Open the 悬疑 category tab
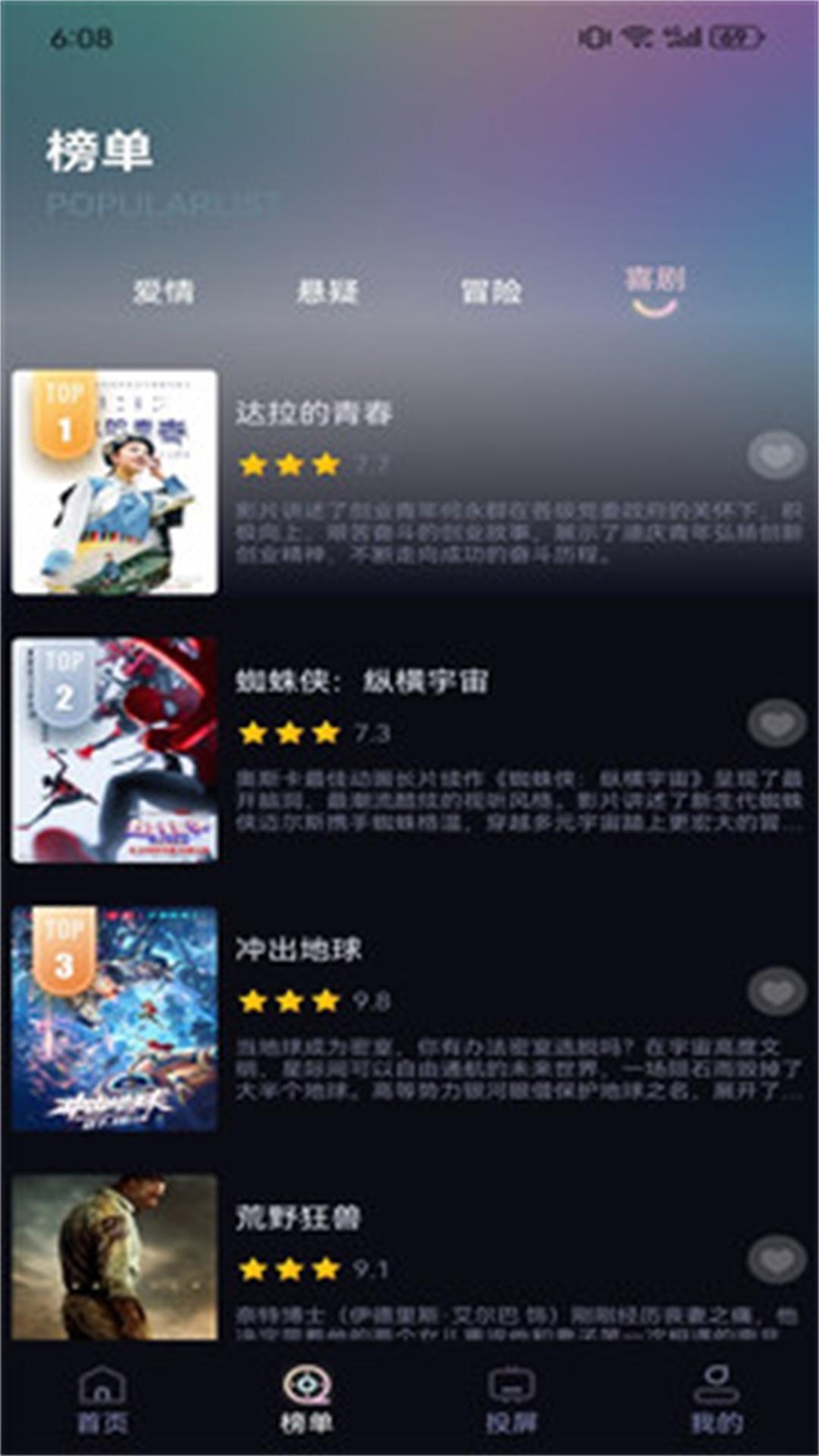The image size is (819, 1456). [x=328, y=290]
